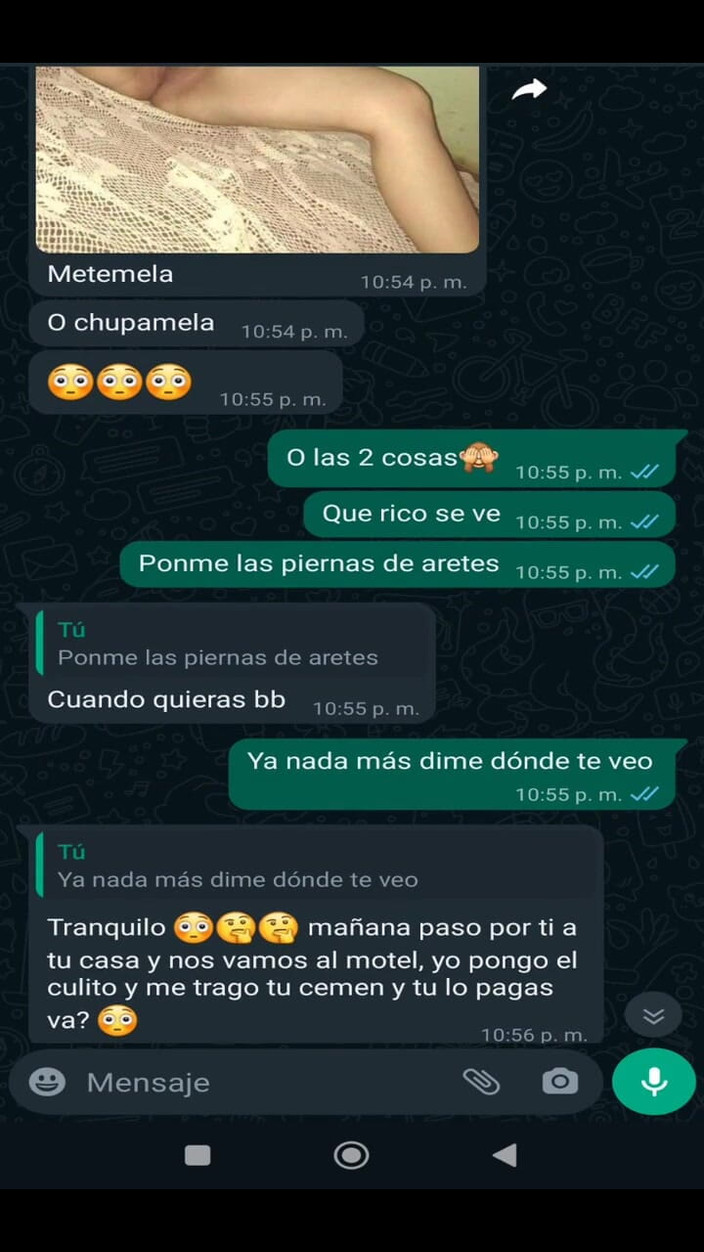Open the camera from the message bar
704x1252 pixels.
tap(559, 1081)
